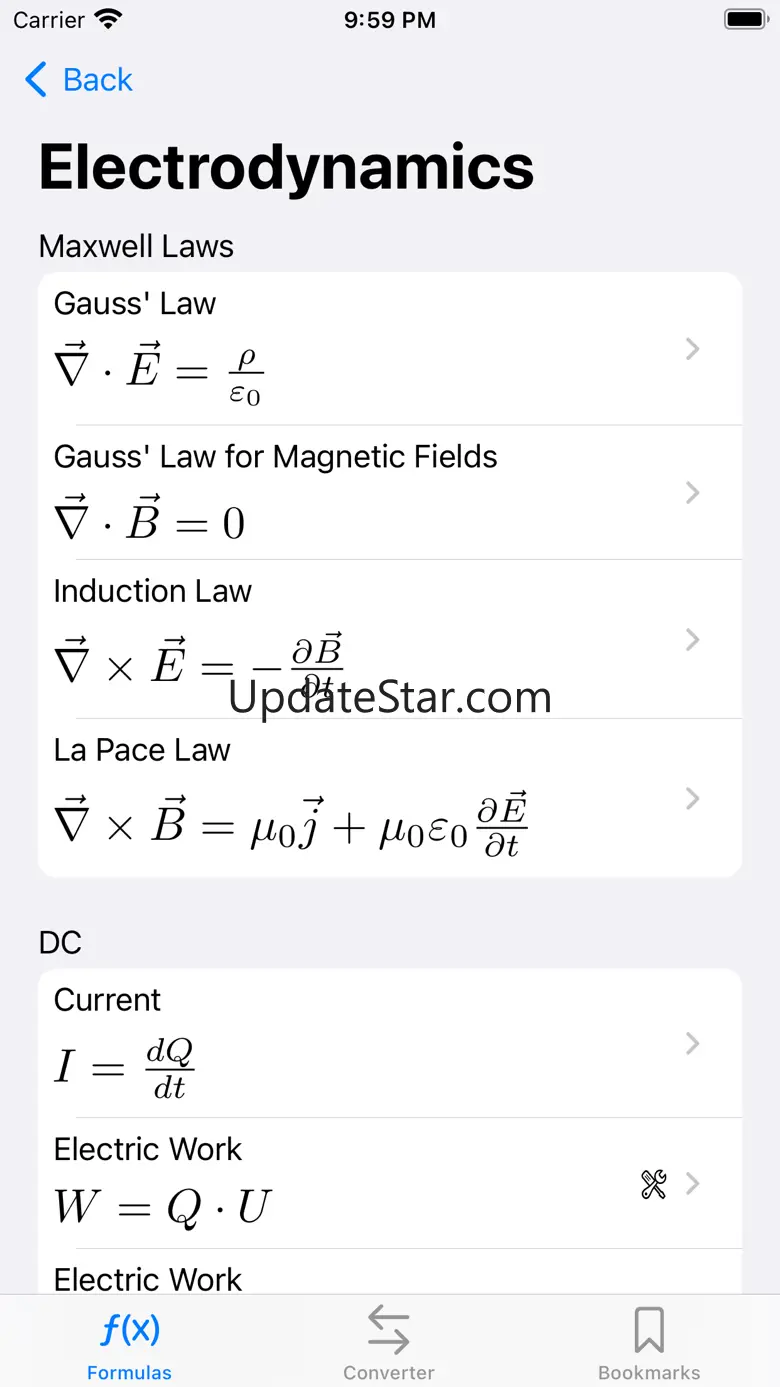Switch to the Converter tab
780x1387 pixels.
coord(389,1343)
